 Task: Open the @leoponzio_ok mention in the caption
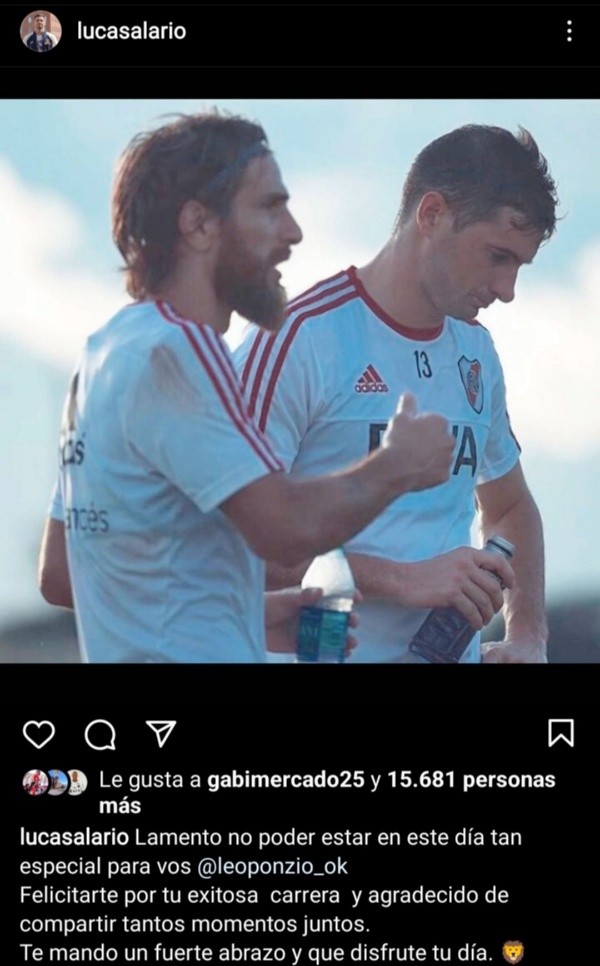point(278,865)
